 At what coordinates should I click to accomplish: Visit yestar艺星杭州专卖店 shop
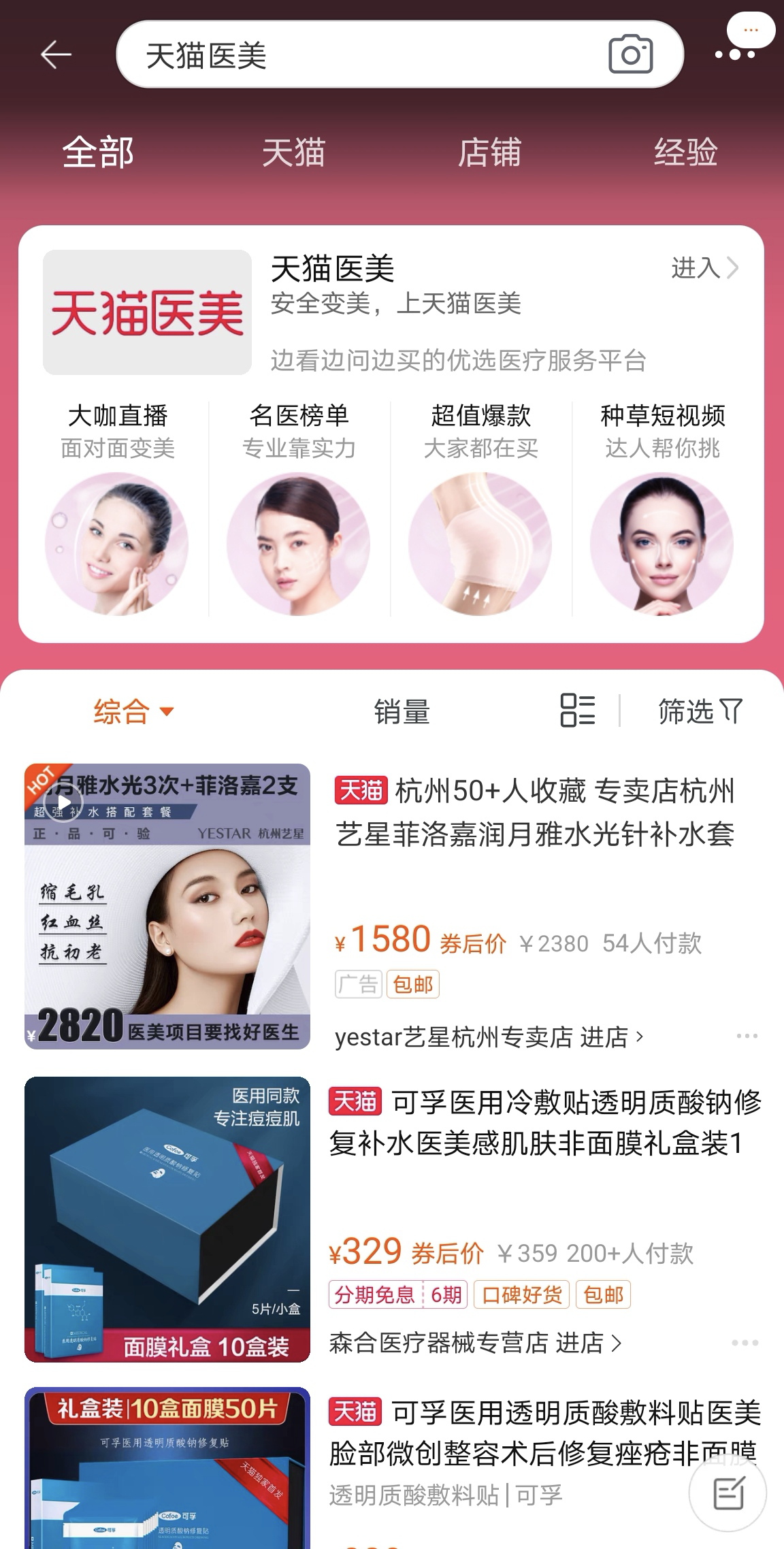[x=489, y=1037]
